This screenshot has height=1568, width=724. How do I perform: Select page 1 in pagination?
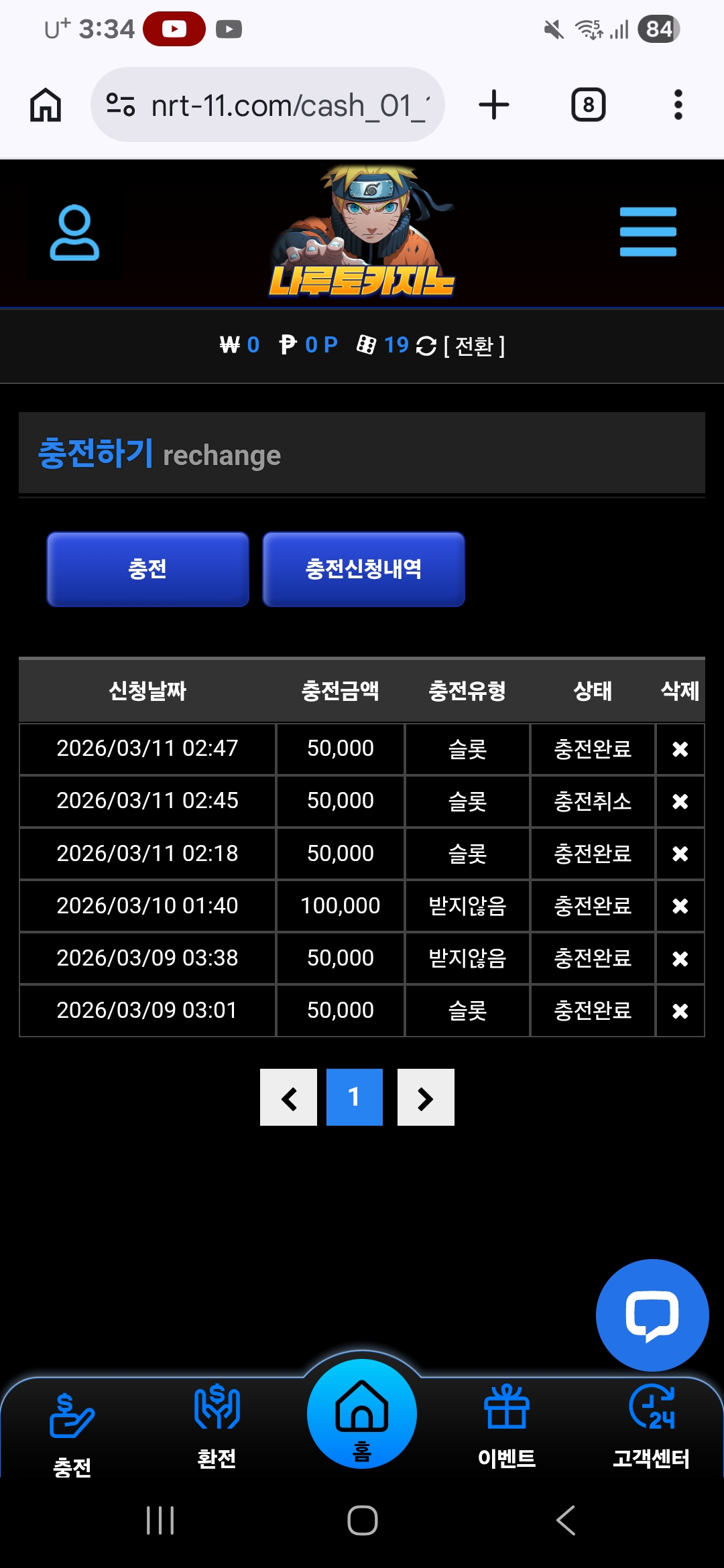click(354, 1098)
